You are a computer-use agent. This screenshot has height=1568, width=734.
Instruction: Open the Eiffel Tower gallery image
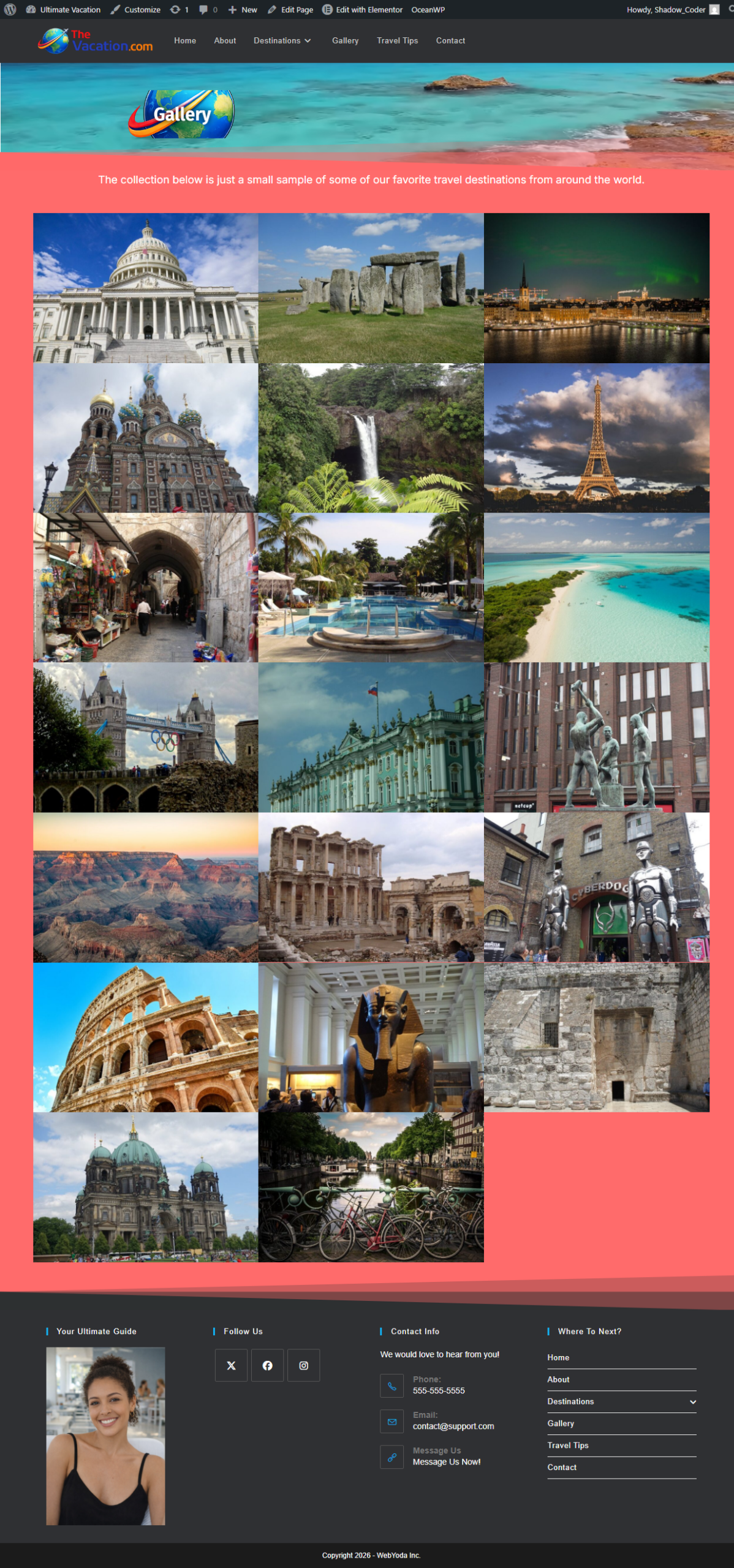(596, 438)
